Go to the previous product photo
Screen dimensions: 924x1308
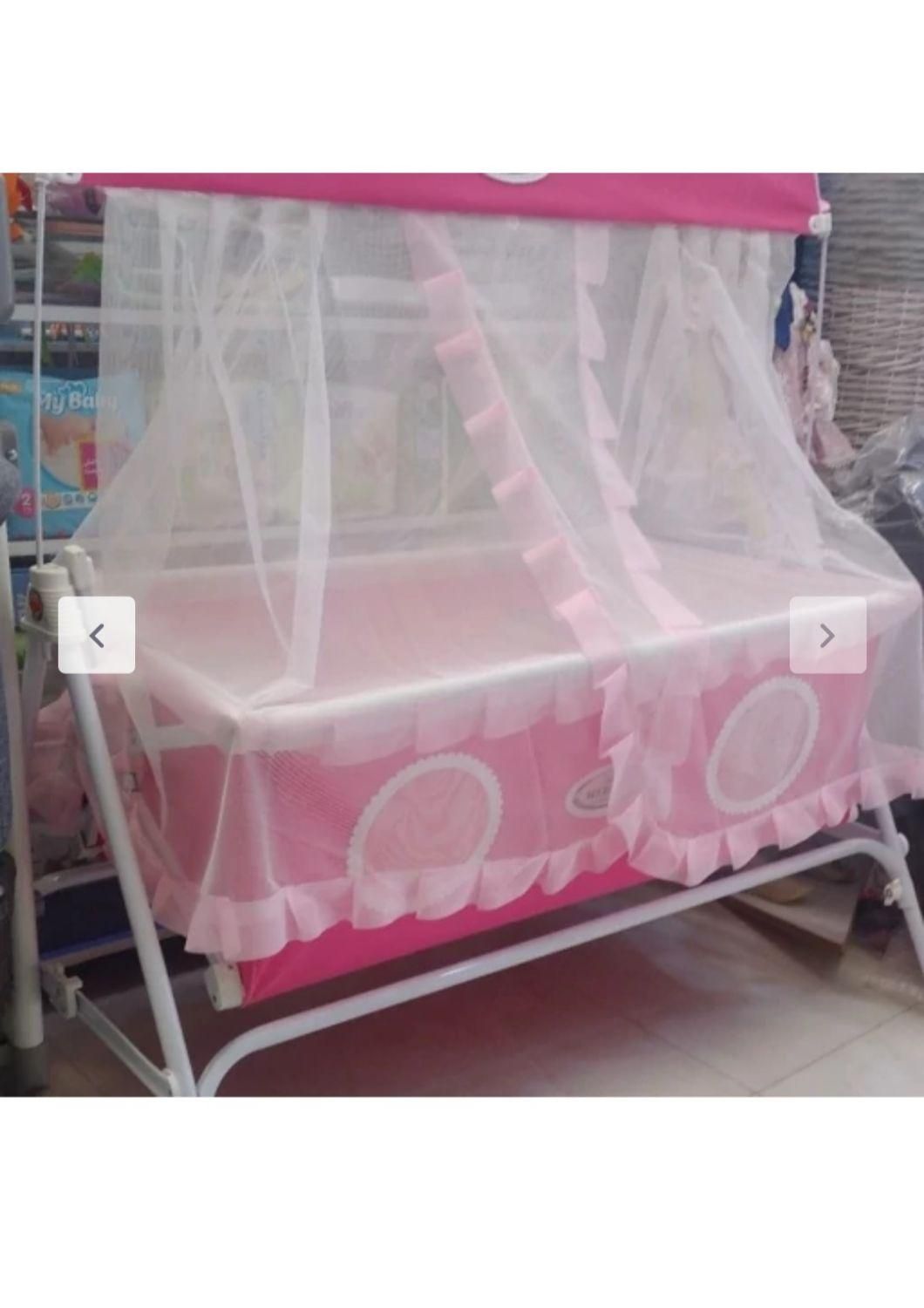[97, 635]
